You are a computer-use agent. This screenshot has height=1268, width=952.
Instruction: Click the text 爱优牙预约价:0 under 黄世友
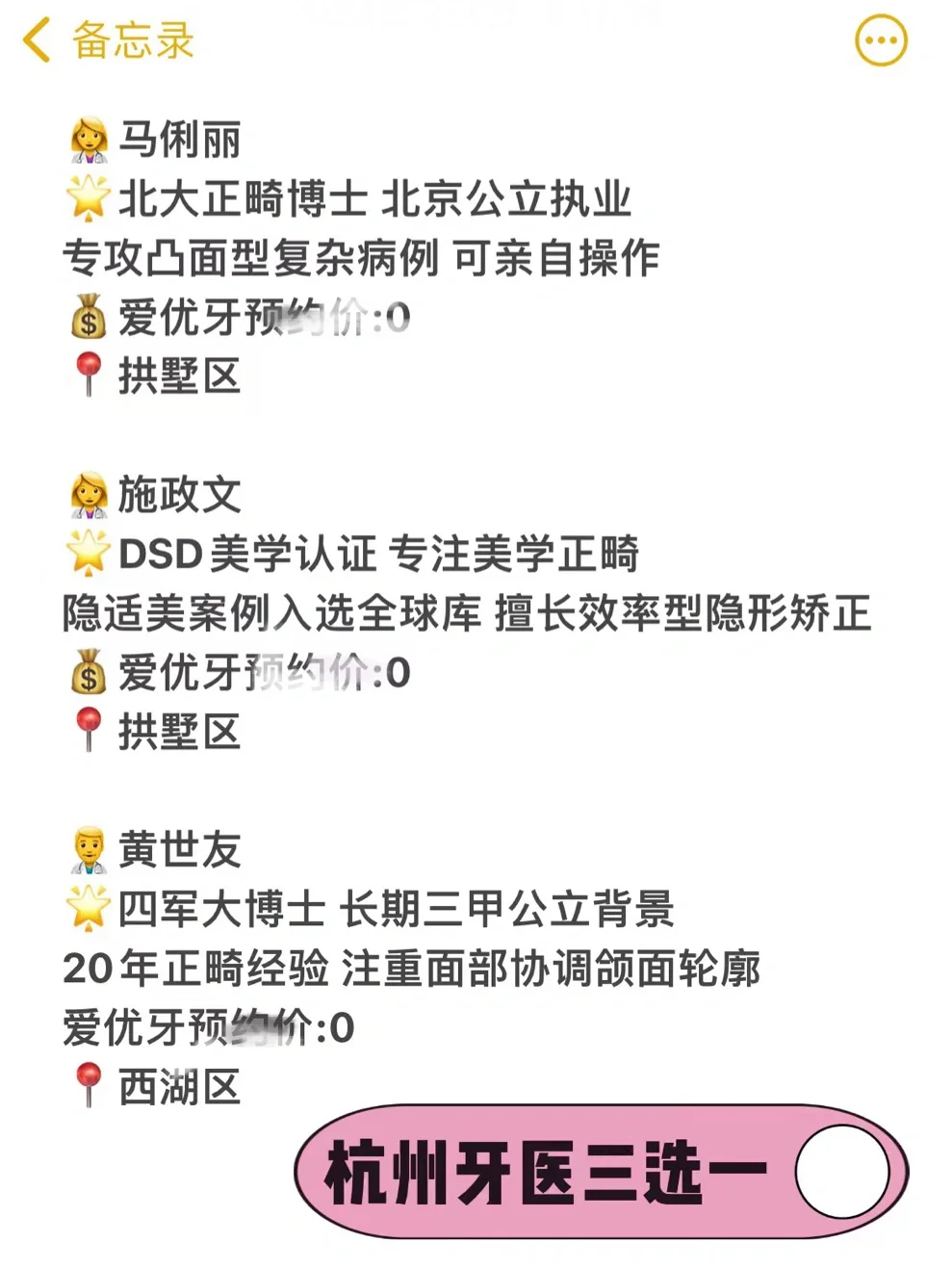(212, 1026)
